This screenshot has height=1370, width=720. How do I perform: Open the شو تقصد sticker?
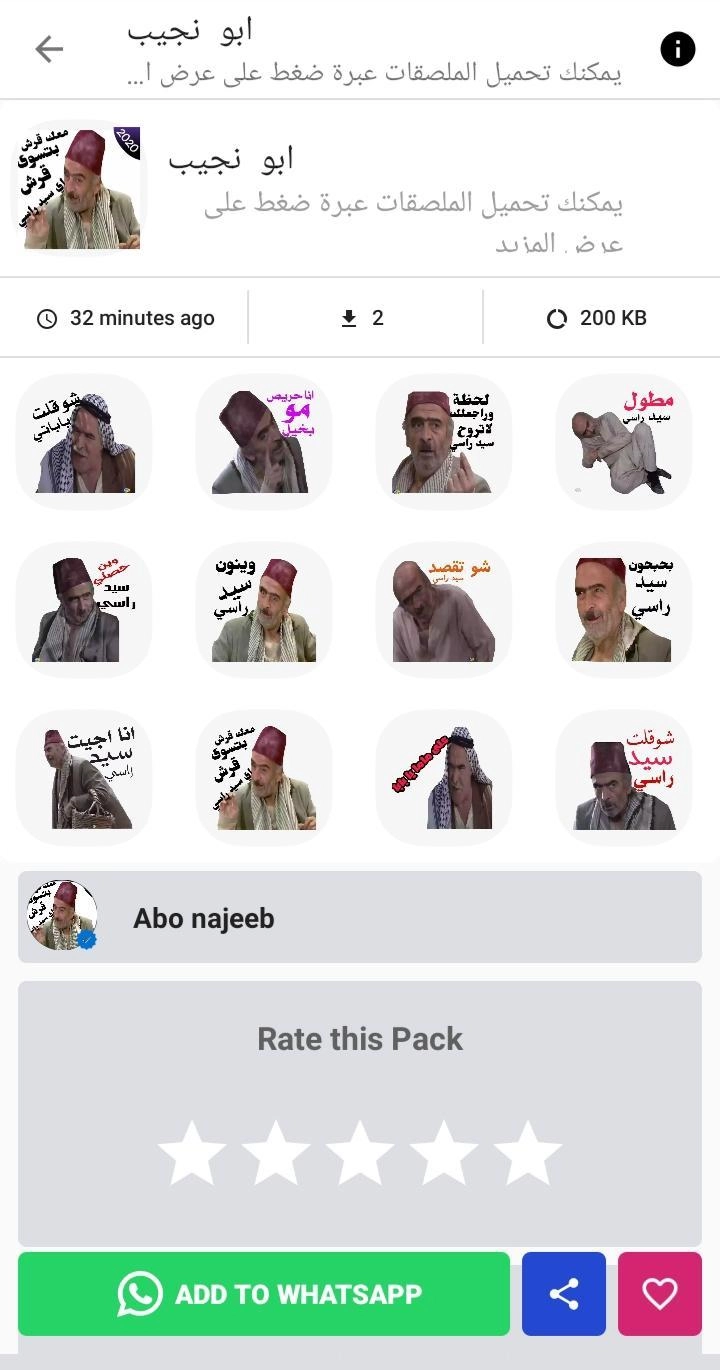click(444, 609)
